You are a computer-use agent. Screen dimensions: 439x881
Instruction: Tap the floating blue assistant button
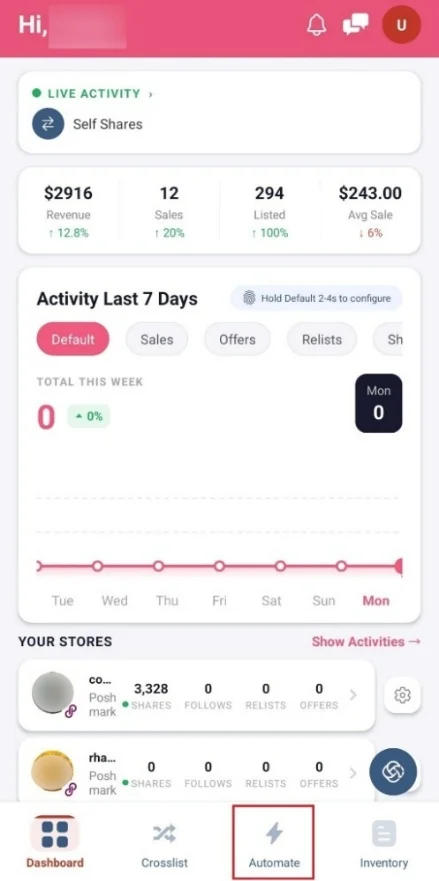coord(393,772)
